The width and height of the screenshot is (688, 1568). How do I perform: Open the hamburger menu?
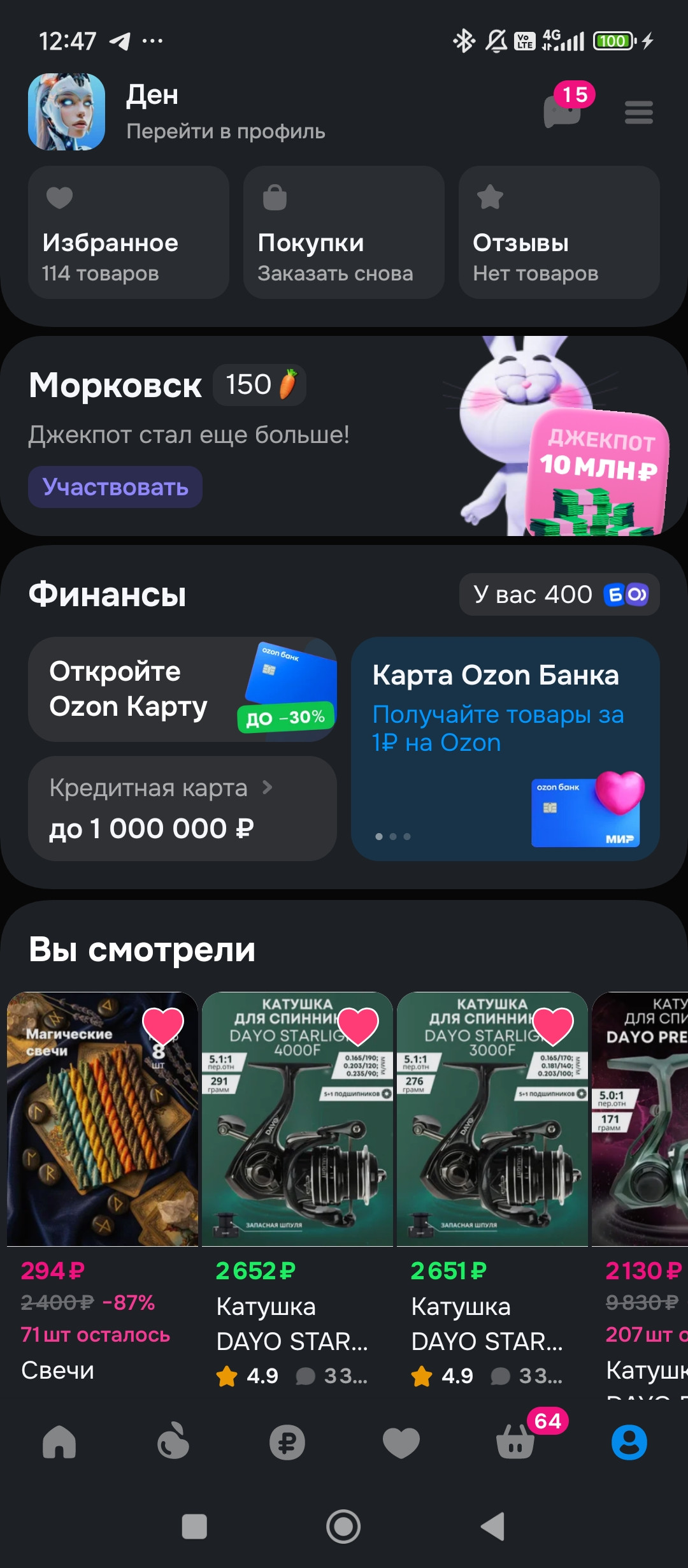[x=638, y=113]
